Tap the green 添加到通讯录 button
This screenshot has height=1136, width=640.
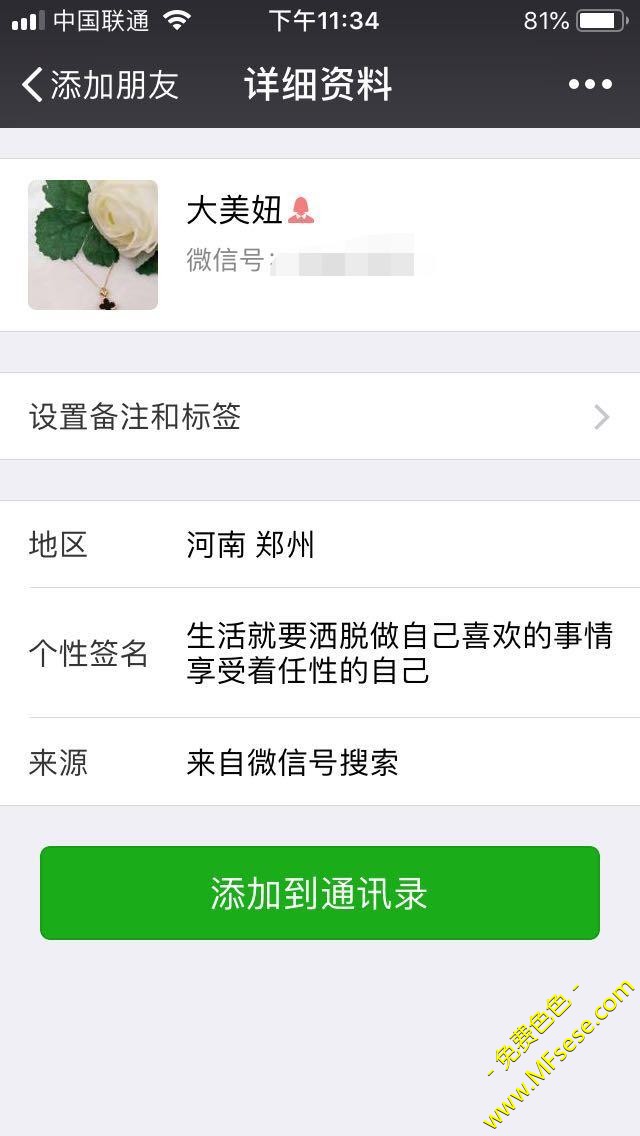(320, 893)
